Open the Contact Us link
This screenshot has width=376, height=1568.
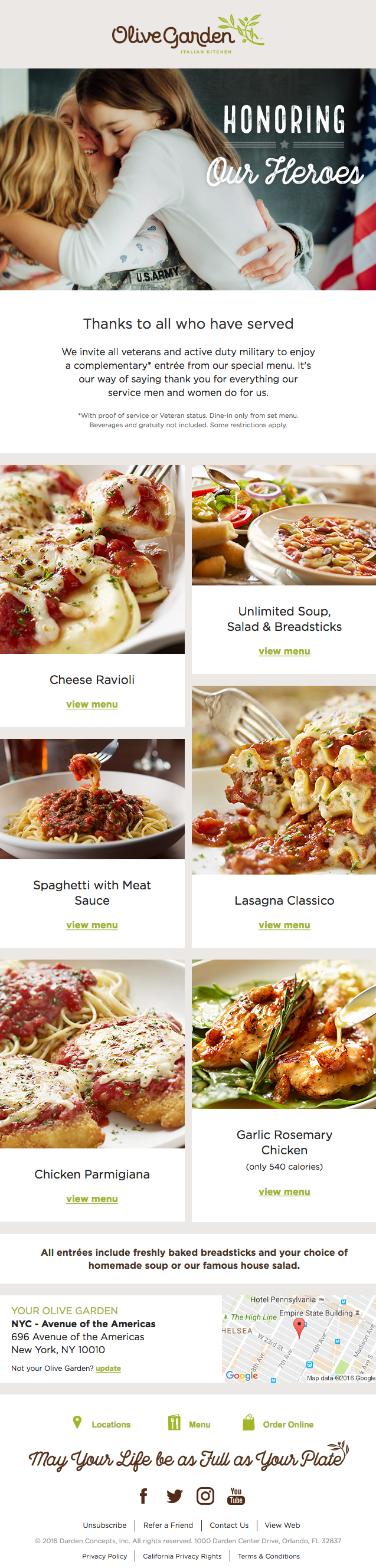[229, 1526]
